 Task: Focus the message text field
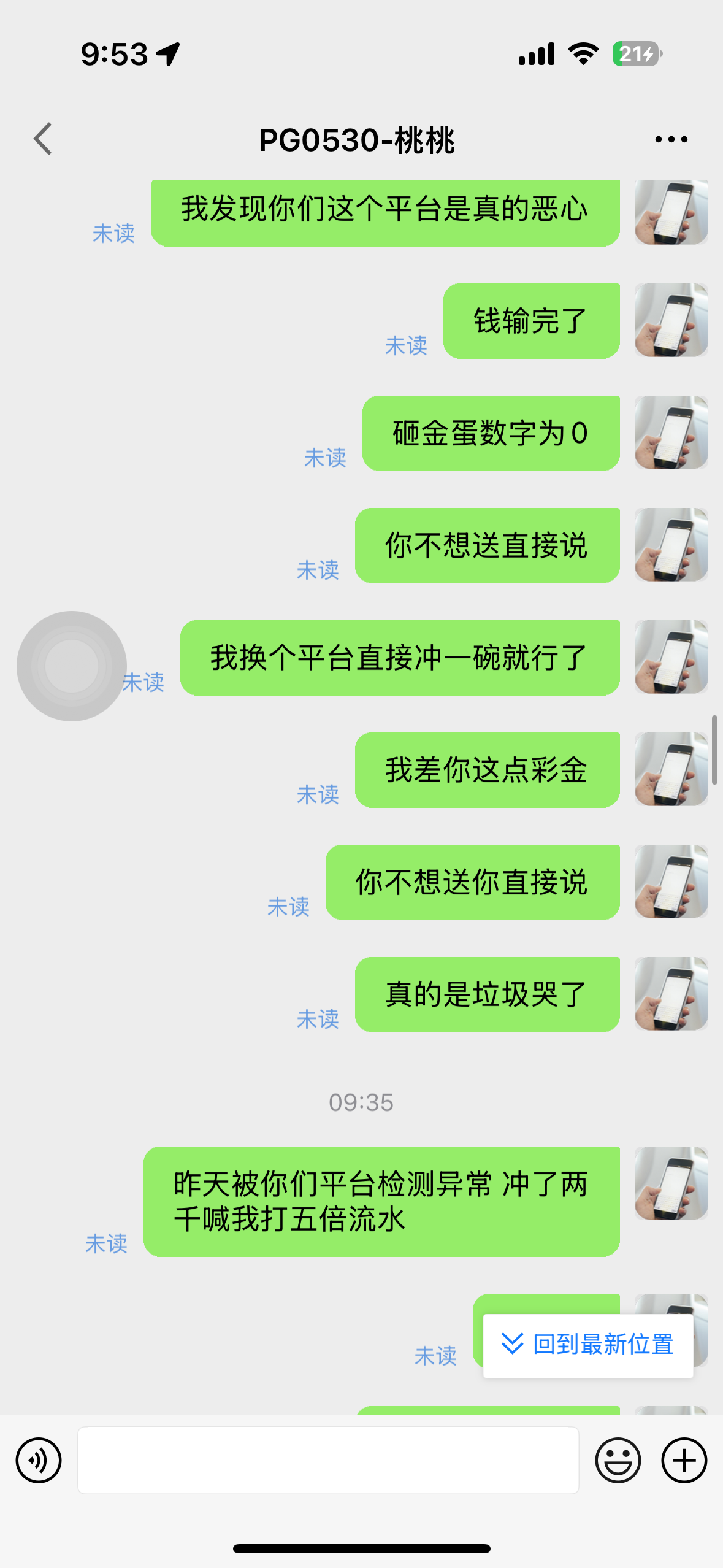(328, 1460)
